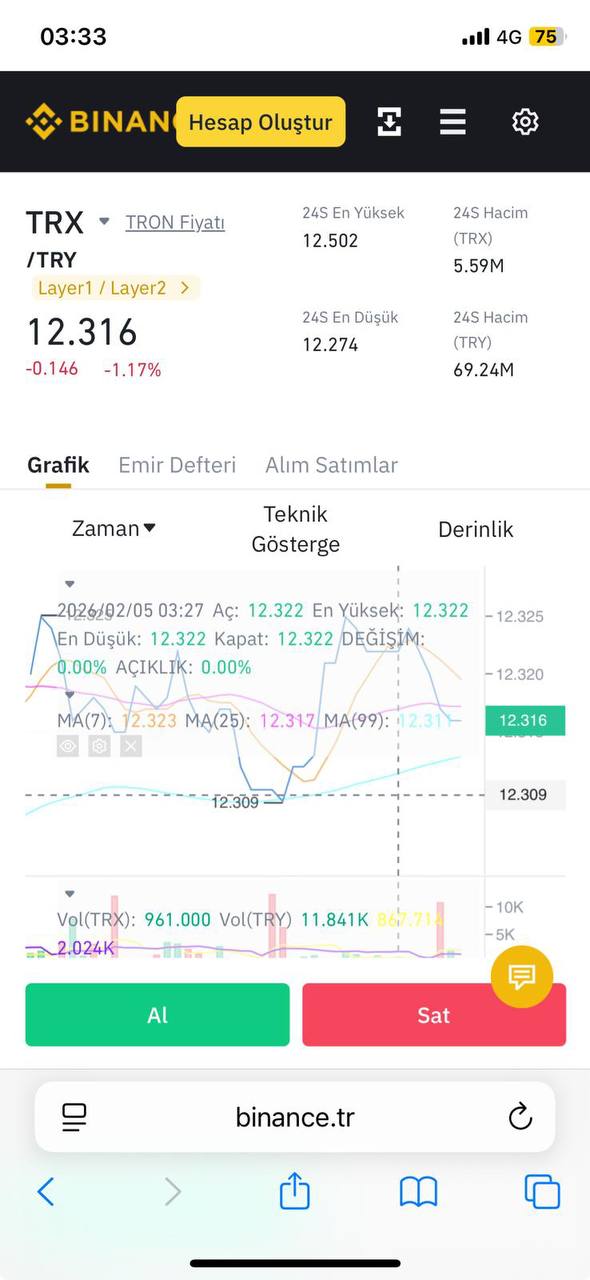Switch to the Emir Defteri tab
Image resolution: width=590 pixels, height=1280 pixels.
pos(177,465)
